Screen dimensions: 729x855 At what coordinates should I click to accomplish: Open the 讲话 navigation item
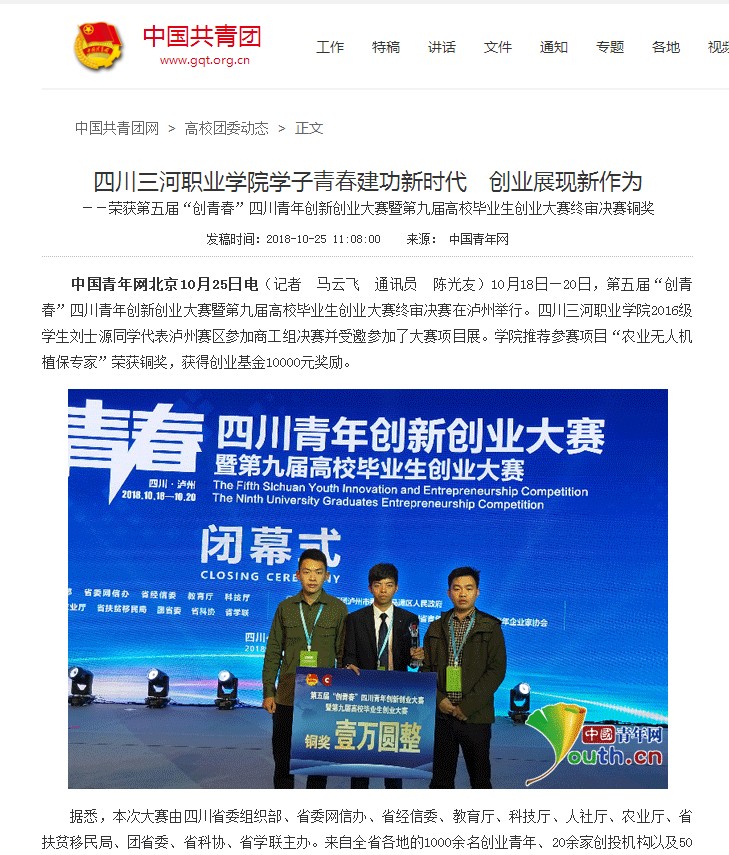tap(442, 47)
